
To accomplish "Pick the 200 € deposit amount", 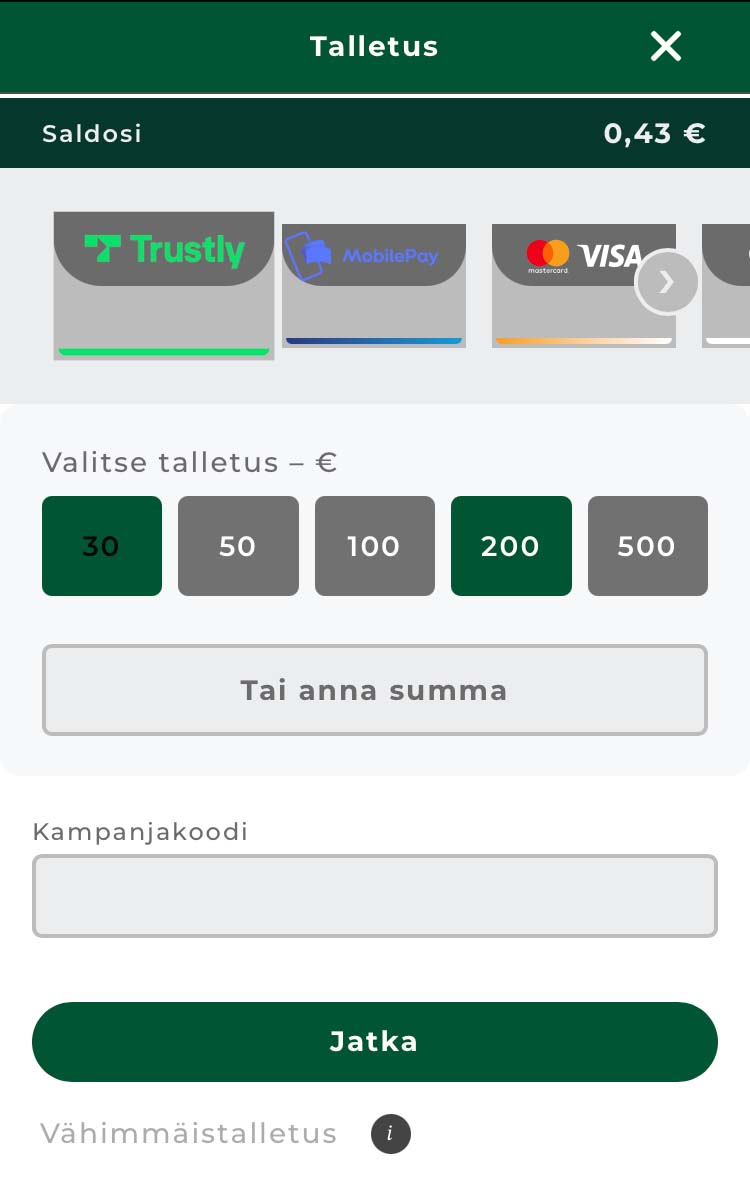I will pyautogui.click(x=511, y=546).
